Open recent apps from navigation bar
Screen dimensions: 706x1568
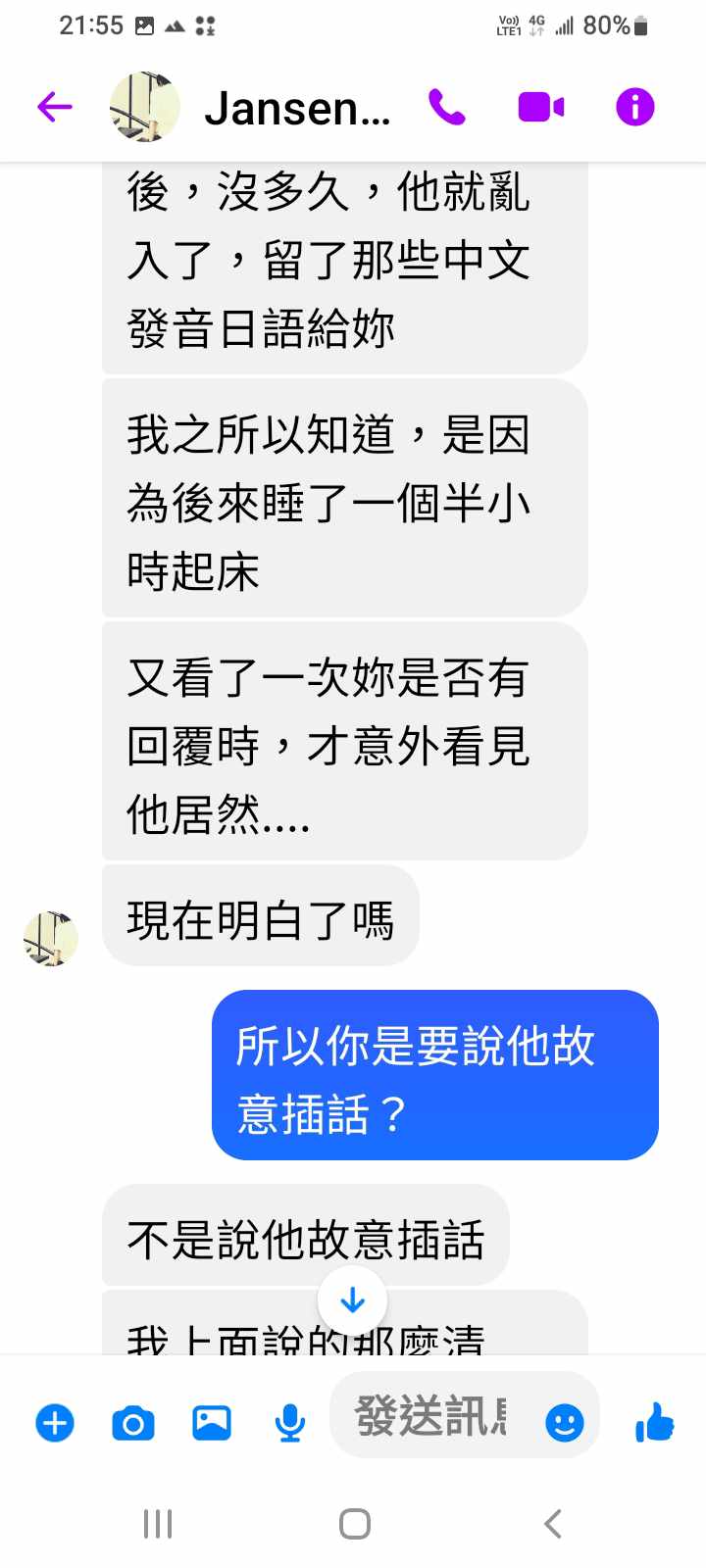click(x=158, y=1524)
